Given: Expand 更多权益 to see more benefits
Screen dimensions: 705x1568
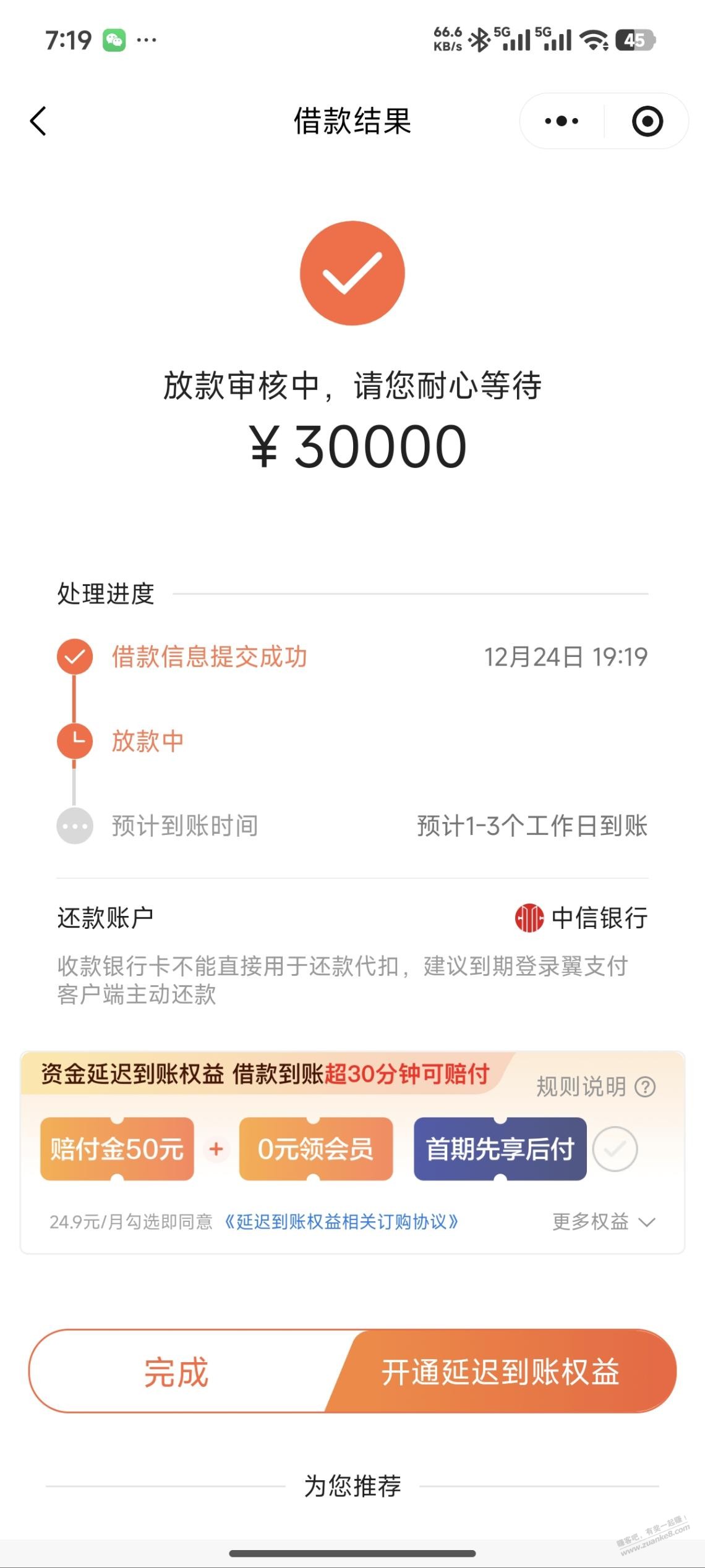Looking at the screenshot, I should [603, 1222].
